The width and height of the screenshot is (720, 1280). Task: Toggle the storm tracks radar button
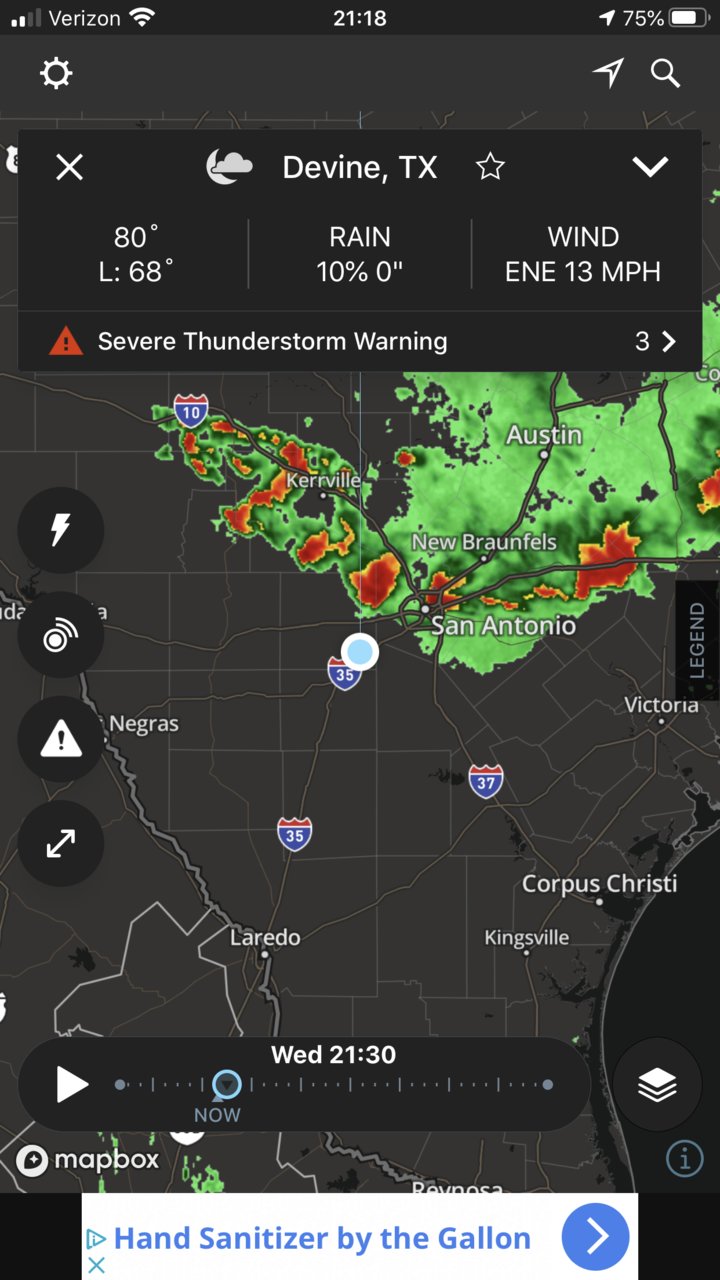click(x=61, y=635)
